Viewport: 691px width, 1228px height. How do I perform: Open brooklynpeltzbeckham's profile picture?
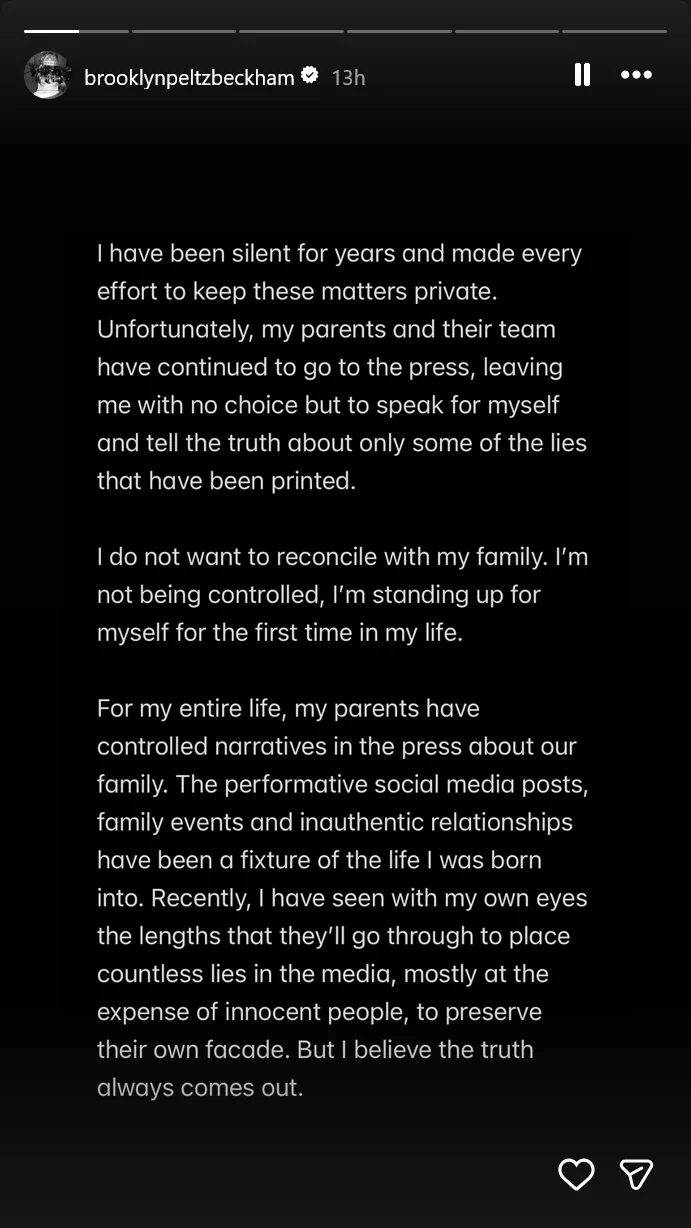click(48, 76)
